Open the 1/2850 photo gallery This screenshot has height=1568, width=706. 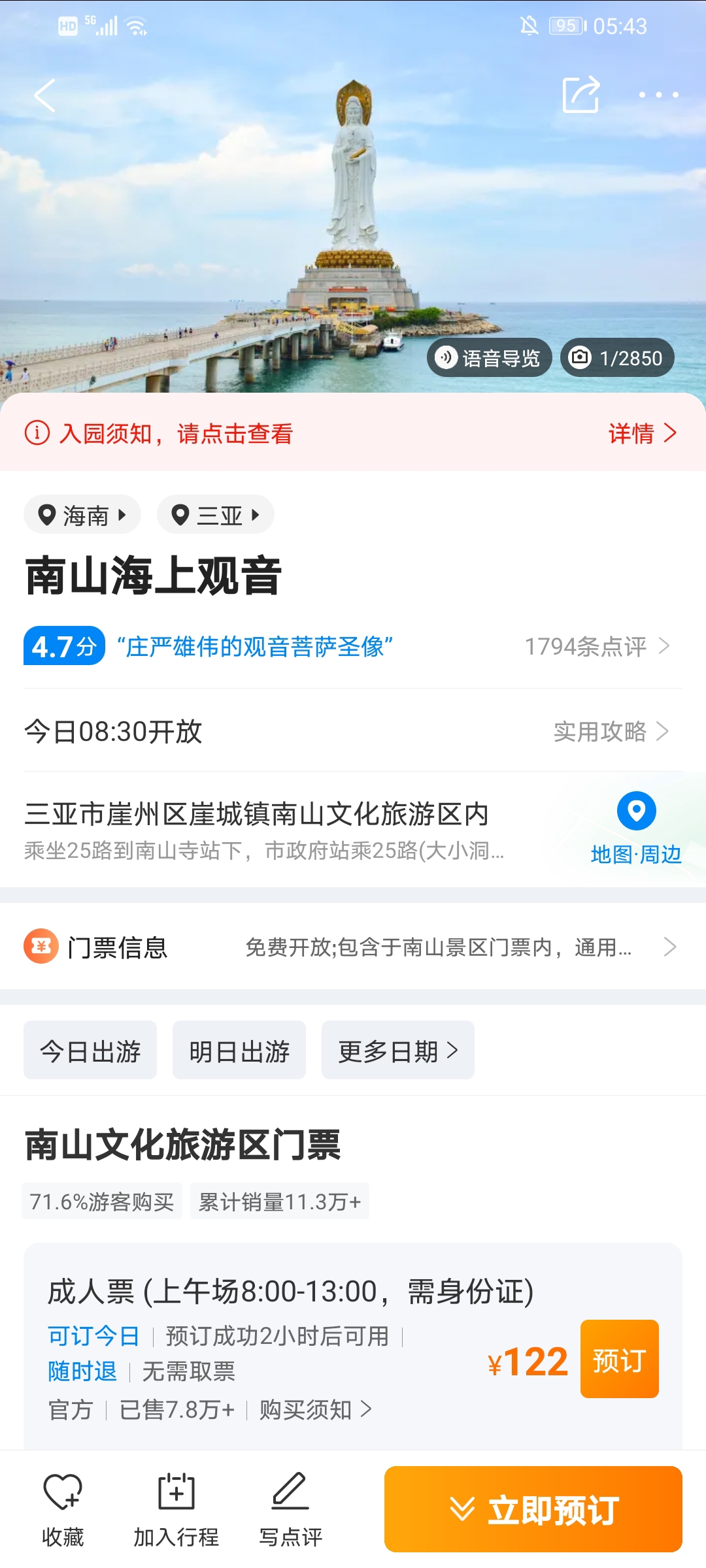point(617,358)
